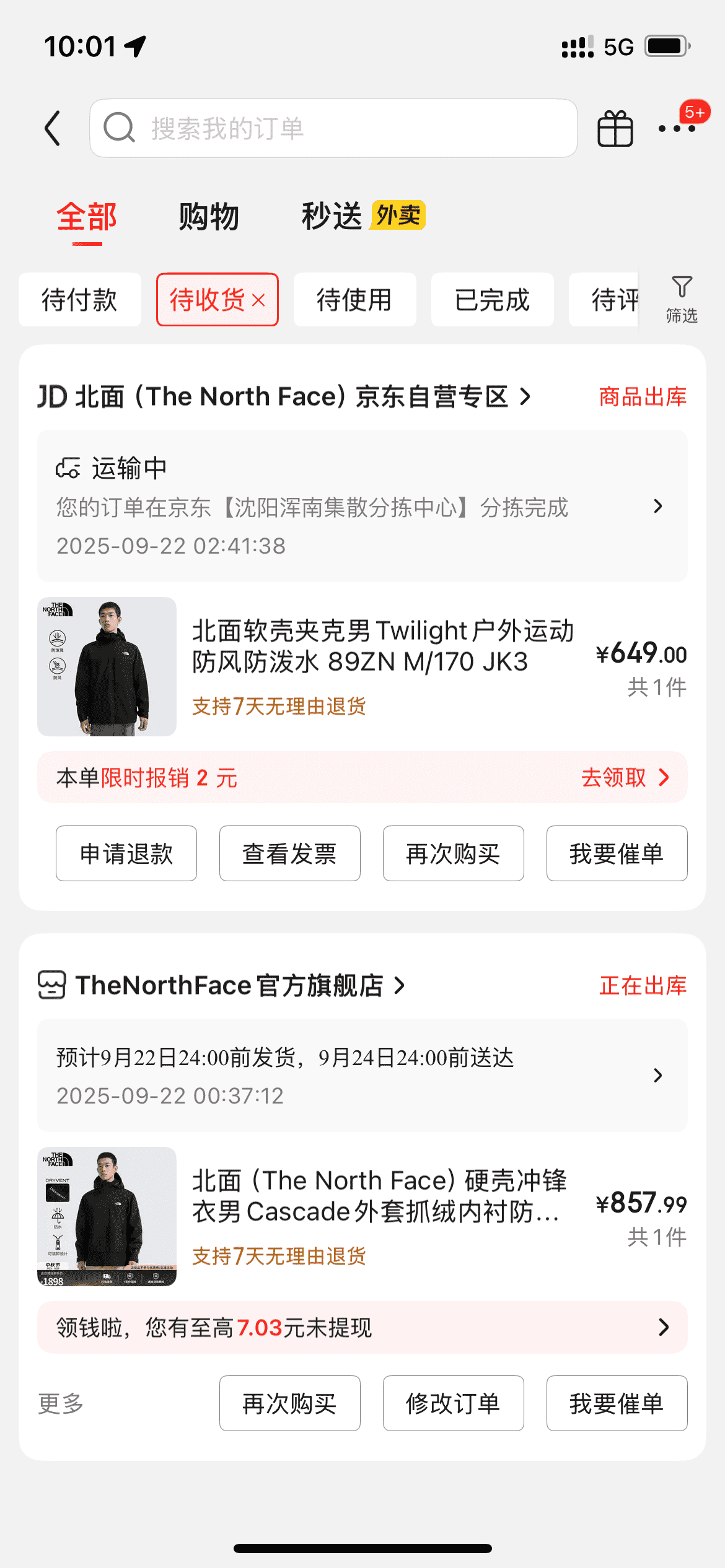The width and height of the screenshot is (725, 1568).
Task: Open the gift box icon
Action: tap(615, 128)
